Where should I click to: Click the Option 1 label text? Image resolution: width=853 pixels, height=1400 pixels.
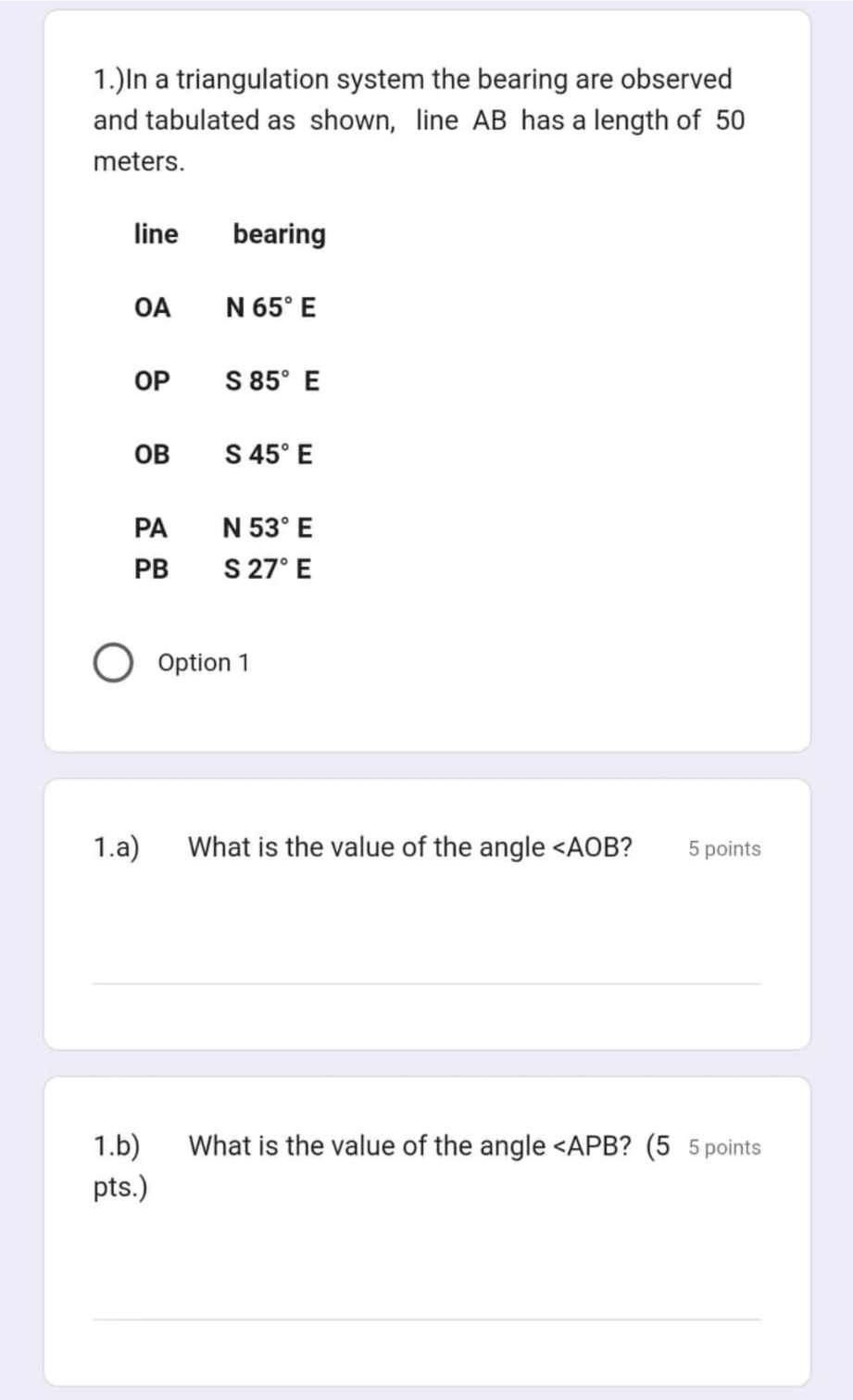[204, 662]
